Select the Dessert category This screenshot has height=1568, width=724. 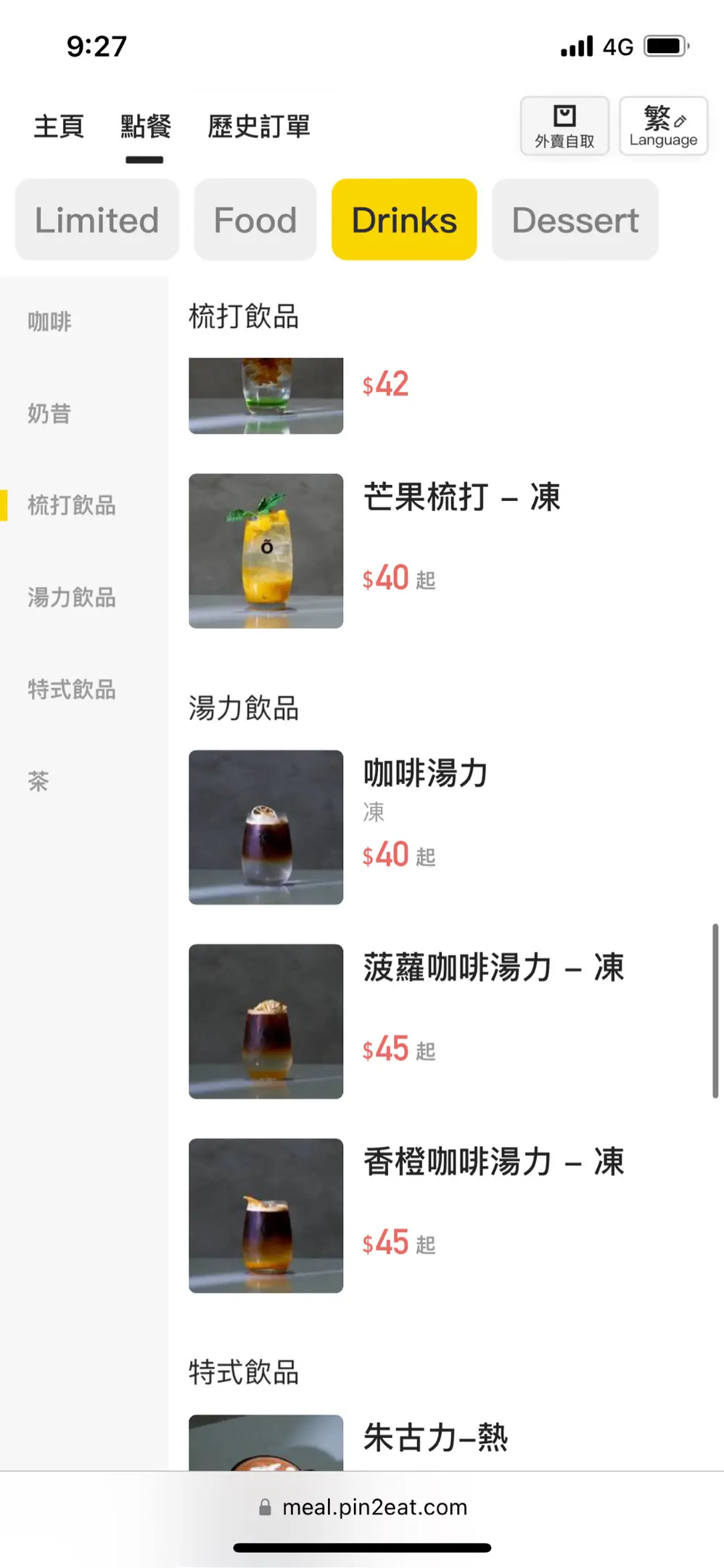tap(575, 220)
